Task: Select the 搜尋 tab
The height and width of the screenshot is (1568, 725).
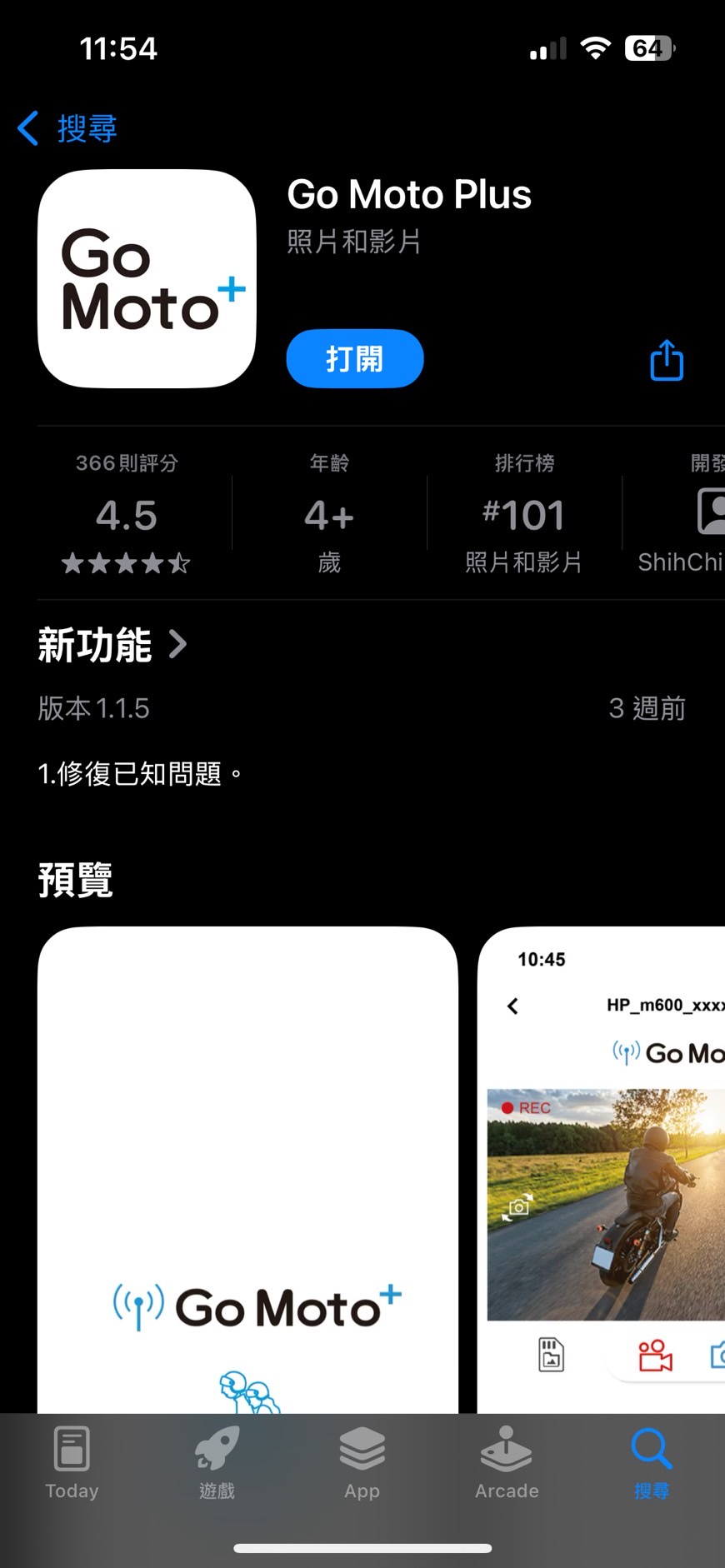Action: (651, 1461)
